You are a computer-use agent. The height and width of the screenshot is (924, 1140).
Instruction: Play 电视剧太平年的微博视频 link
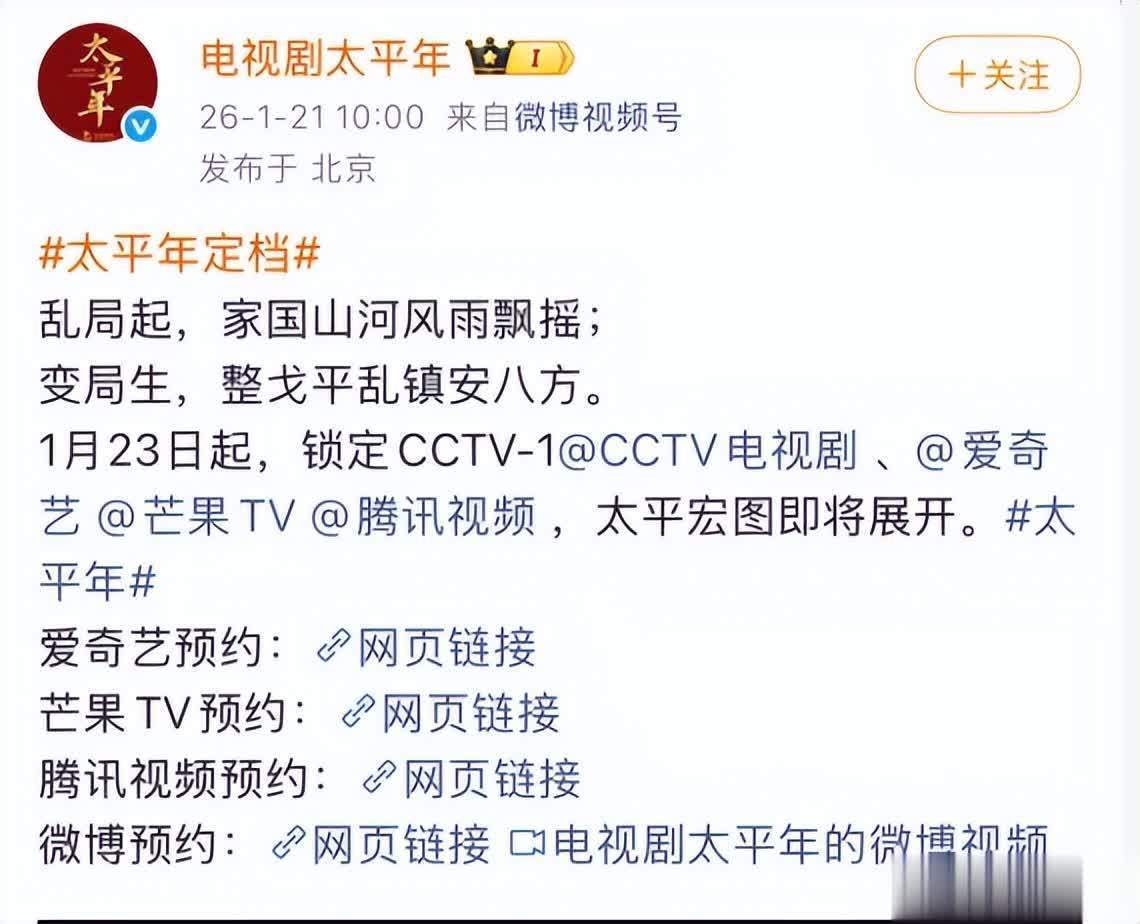780,845
